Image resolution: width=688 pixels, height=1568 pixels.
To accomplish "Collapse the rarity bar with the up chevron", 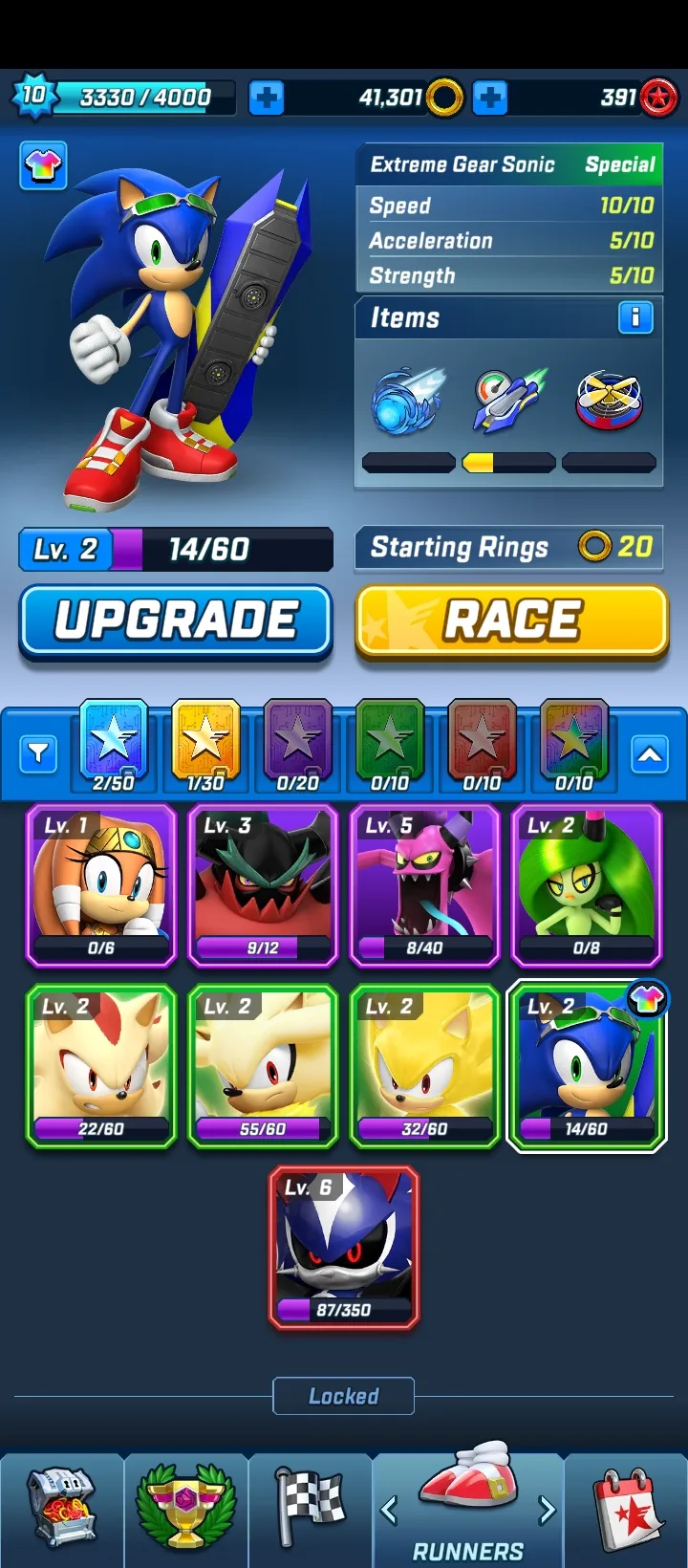I will click(x=650, y=754).
